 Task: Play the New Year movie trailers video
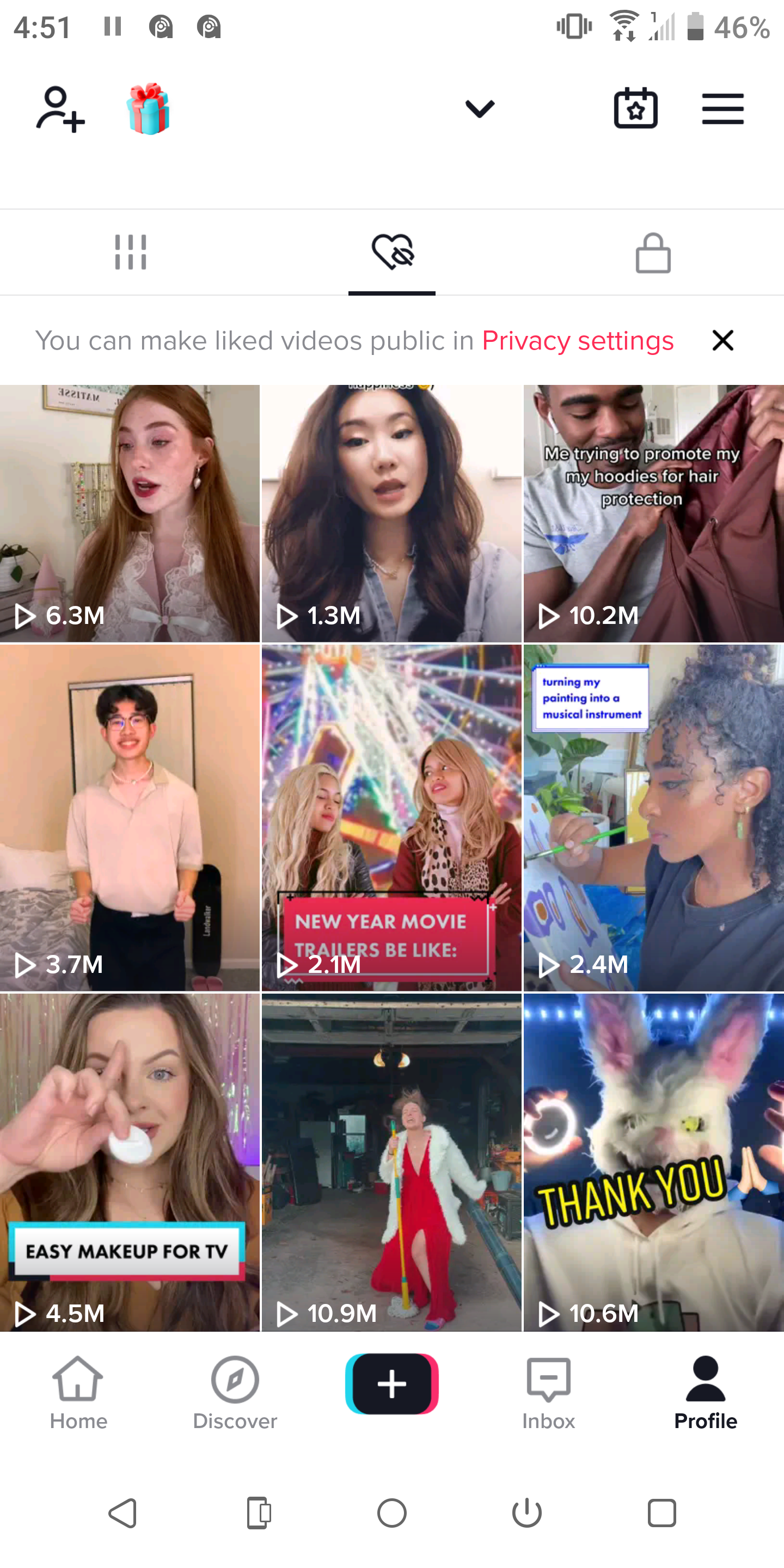tap(391, 817)
